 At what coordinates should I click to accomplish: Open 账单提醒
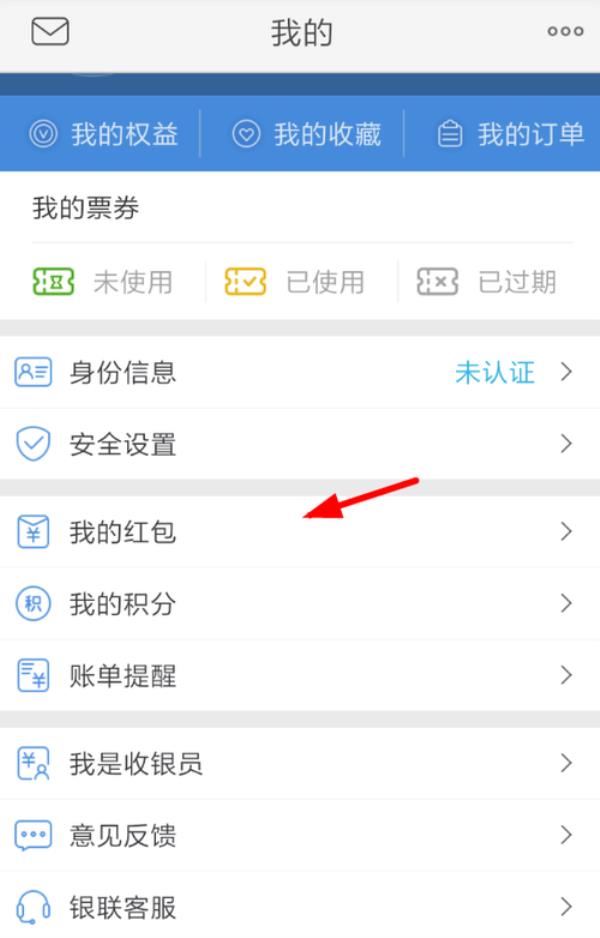pyautogui.click(x=300, y=676)
